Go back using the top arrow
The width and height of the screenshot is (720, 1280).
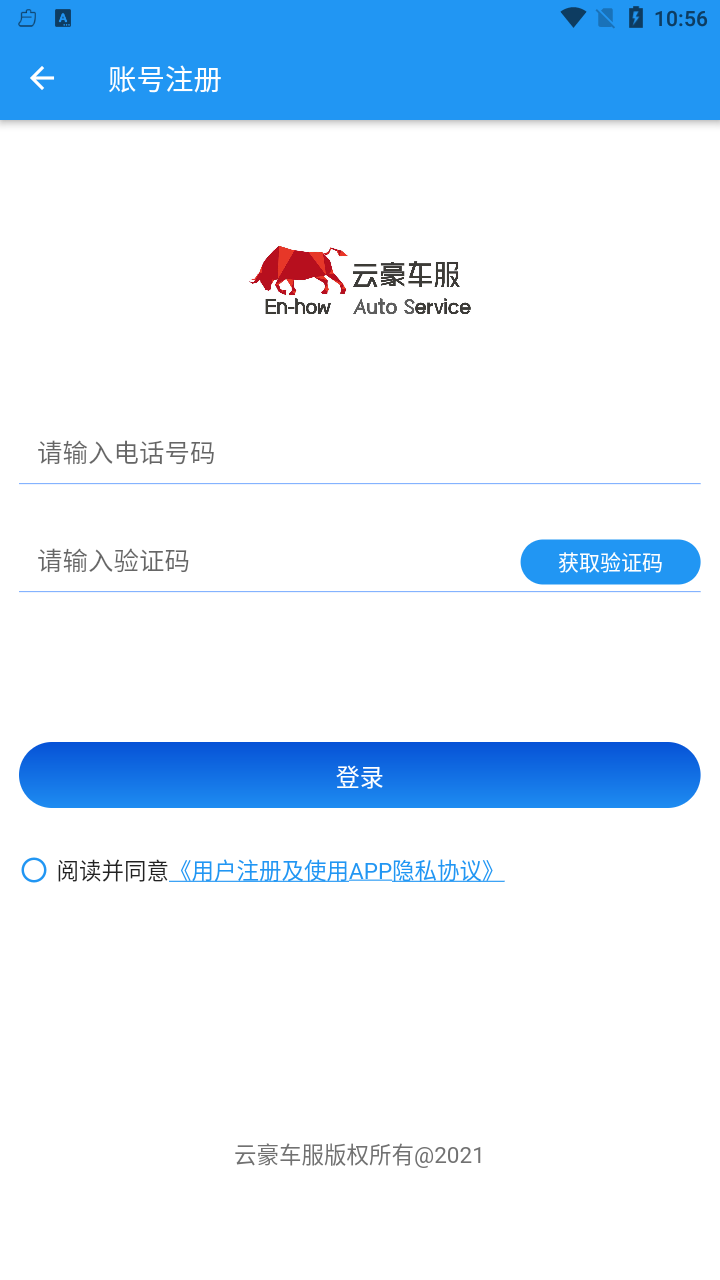pos(42,78)
